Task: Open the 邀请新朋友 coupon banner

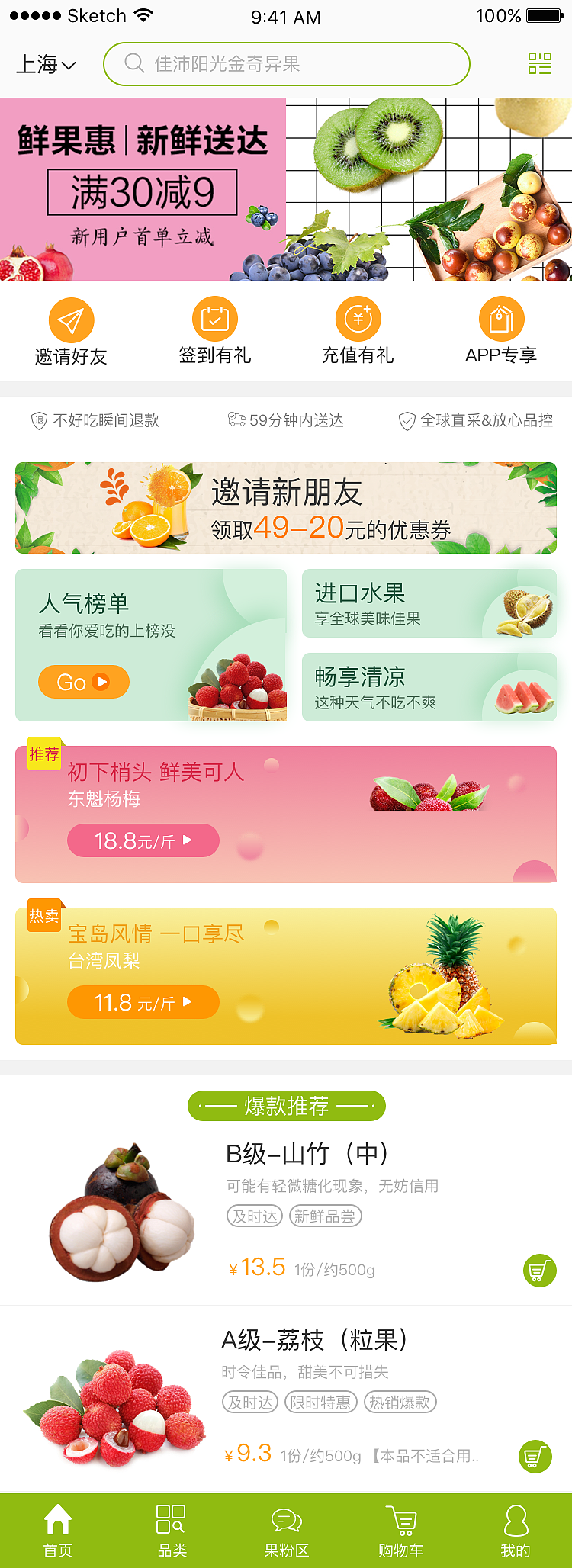Action: [286, 508]
